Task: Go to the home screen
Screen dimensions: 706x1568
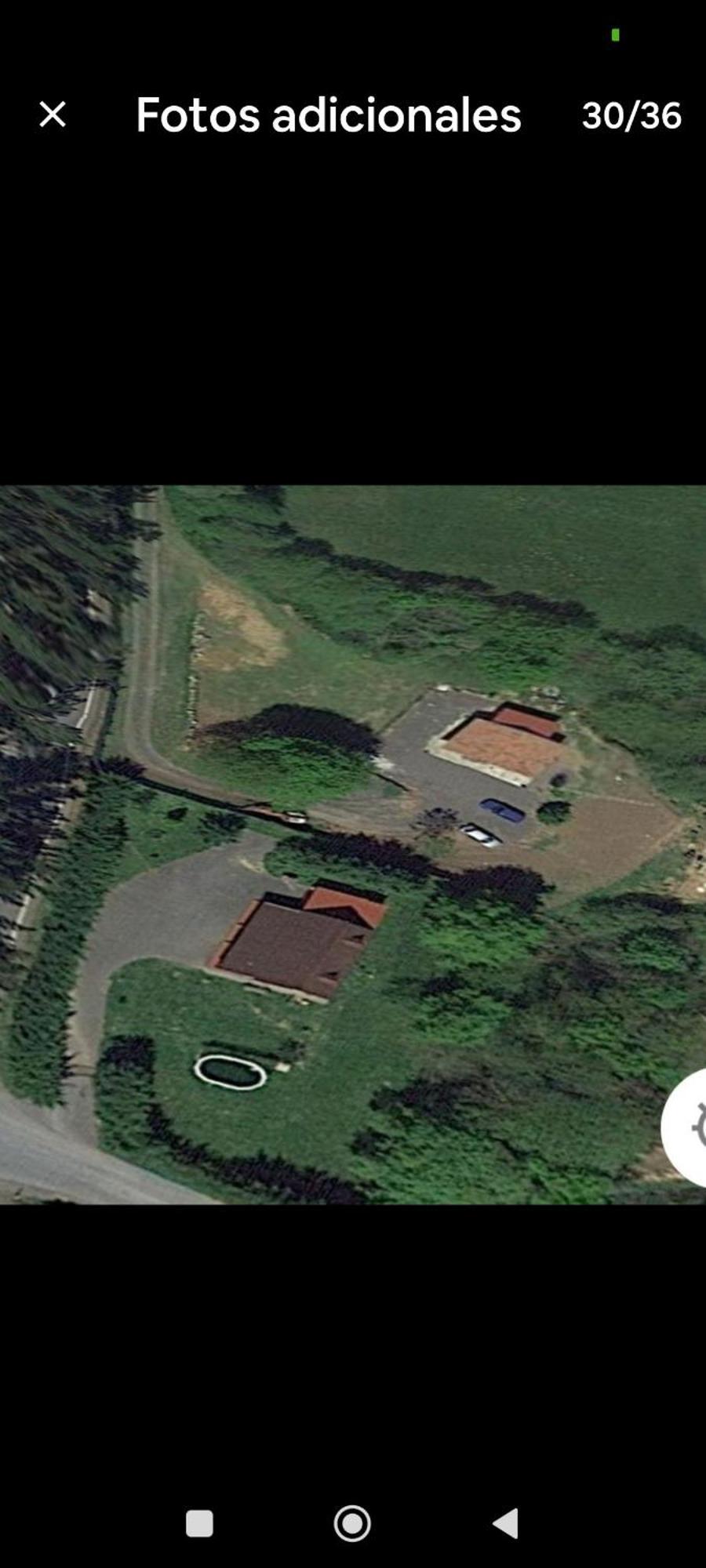Action: [352, 1523]
